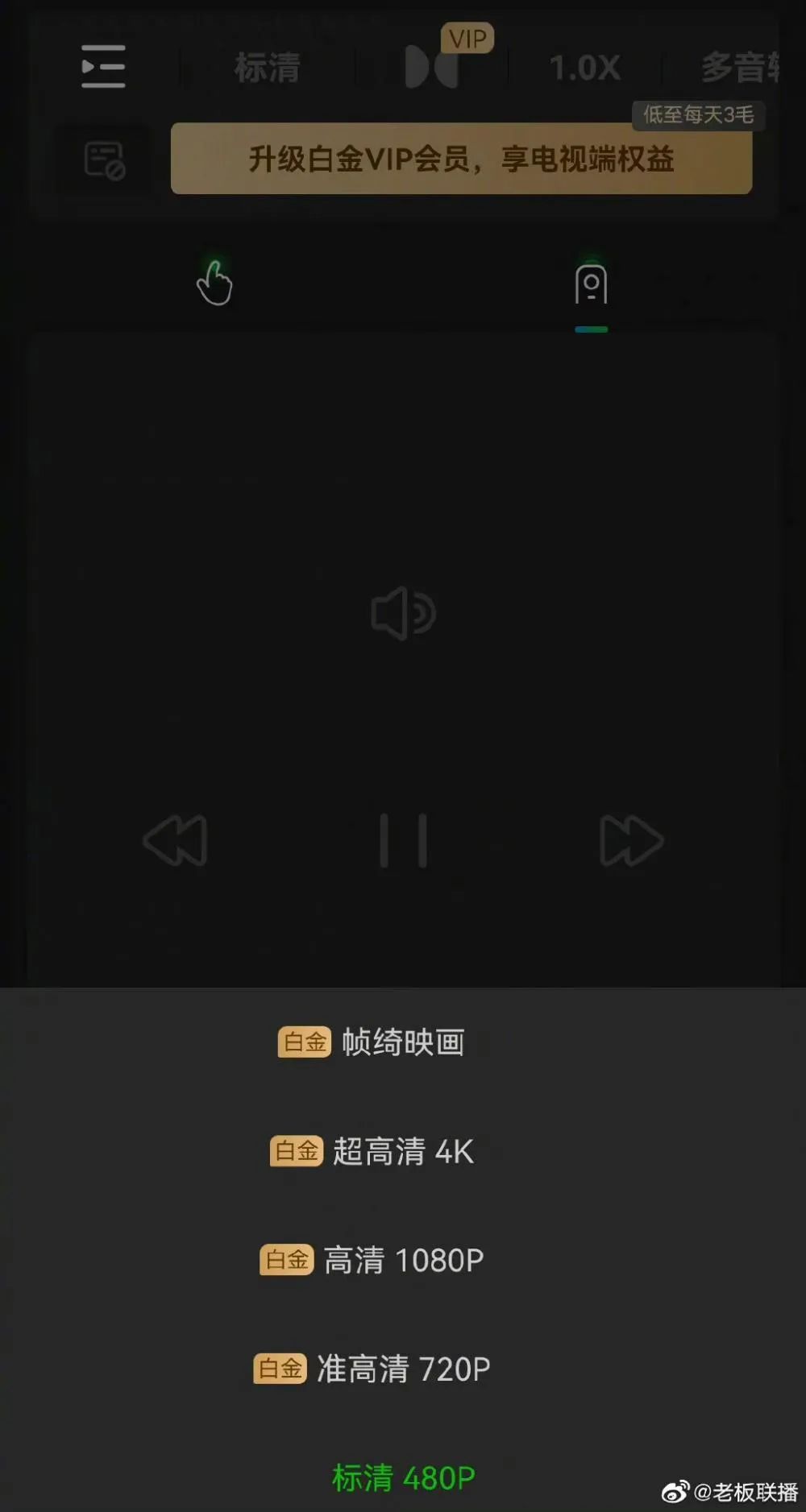Viewport: 806px width, 1512px height.
Task: Click the fast-forward control icon
Action: (631, 840)
